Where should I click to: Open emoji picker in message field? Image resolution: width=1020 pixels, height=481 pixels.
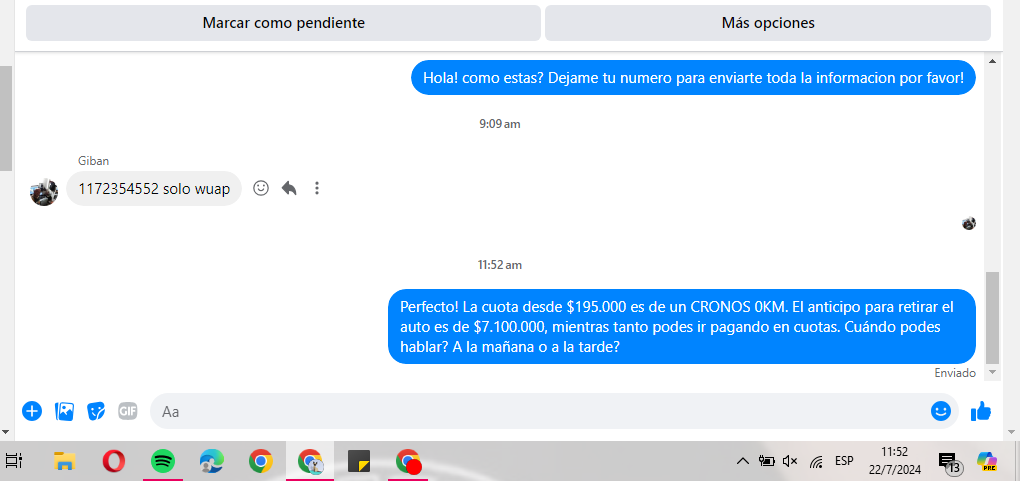pos(940,411)
